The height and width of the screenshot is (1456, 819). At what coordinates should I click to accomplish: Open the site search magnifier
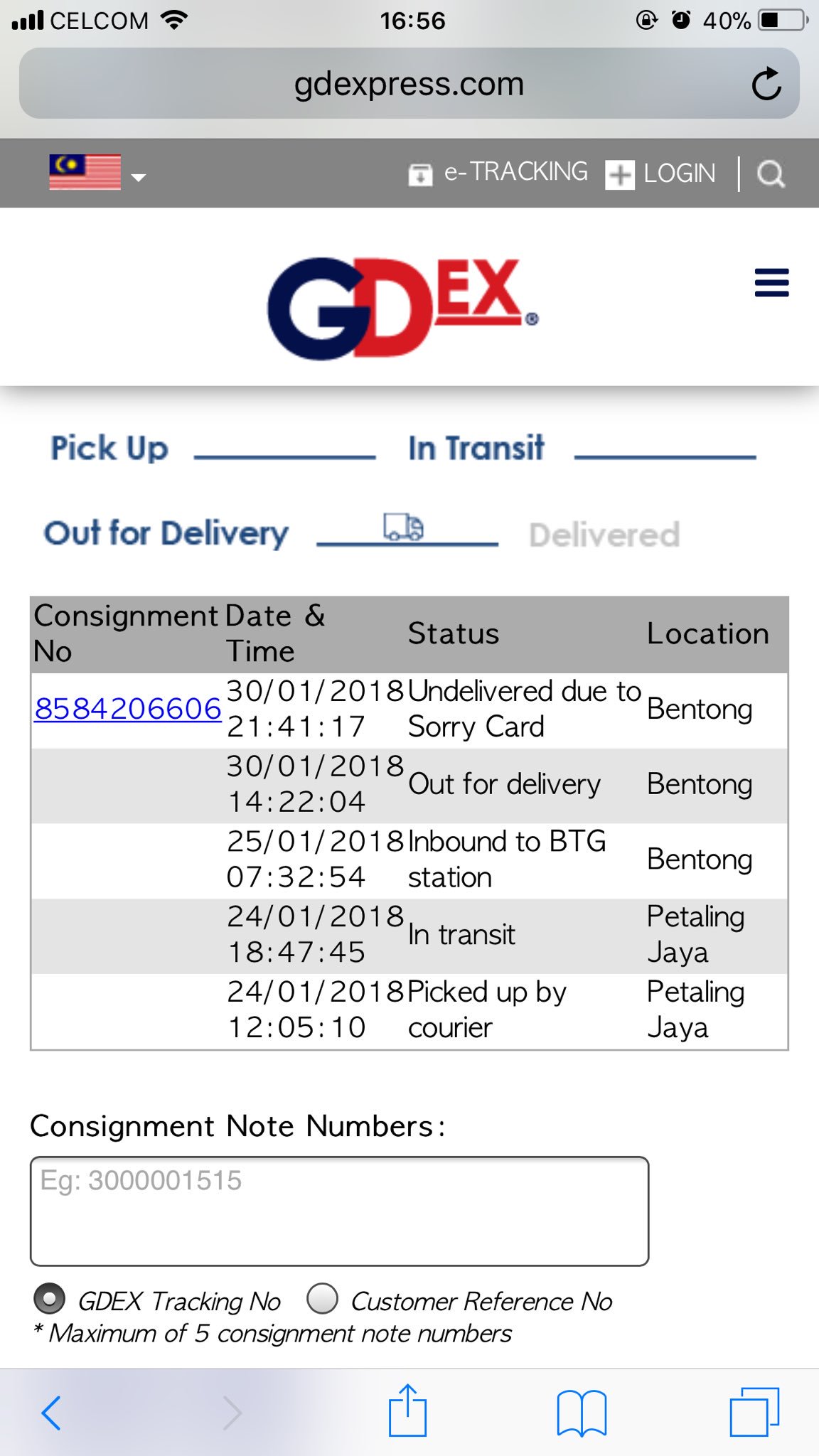[771, 173]
